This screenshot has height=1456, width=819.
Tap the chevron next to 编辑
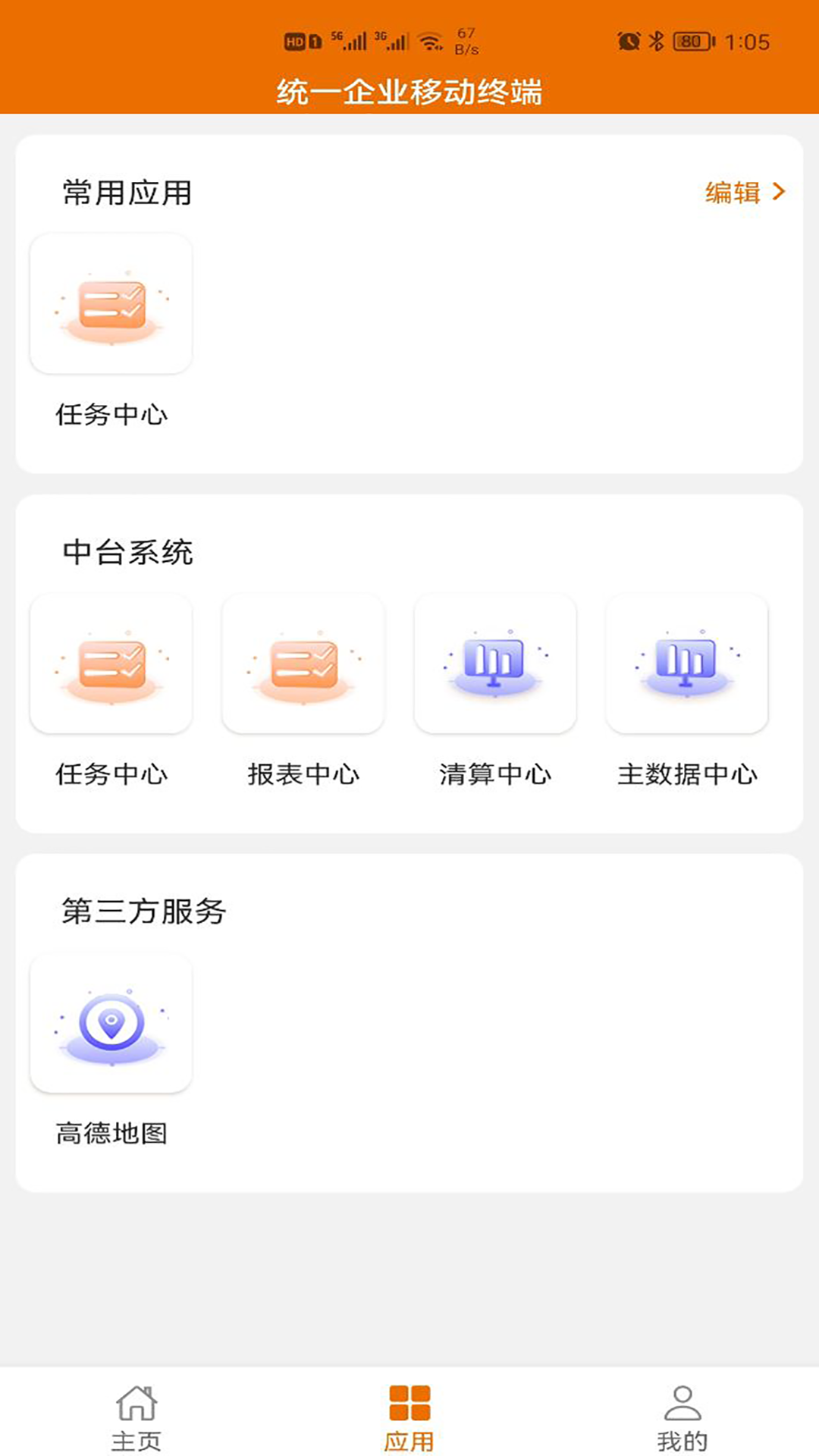778,193
